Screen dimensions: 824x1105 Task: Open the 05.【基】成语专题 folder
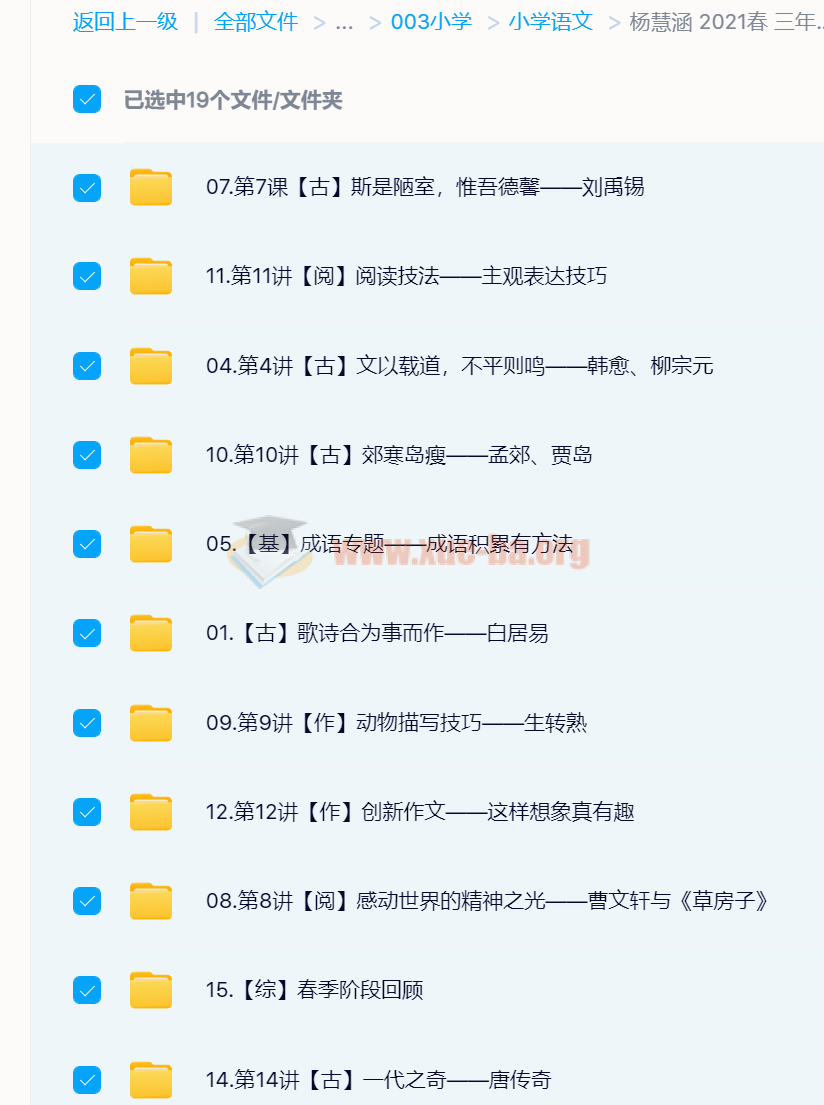tap(389, 544)
